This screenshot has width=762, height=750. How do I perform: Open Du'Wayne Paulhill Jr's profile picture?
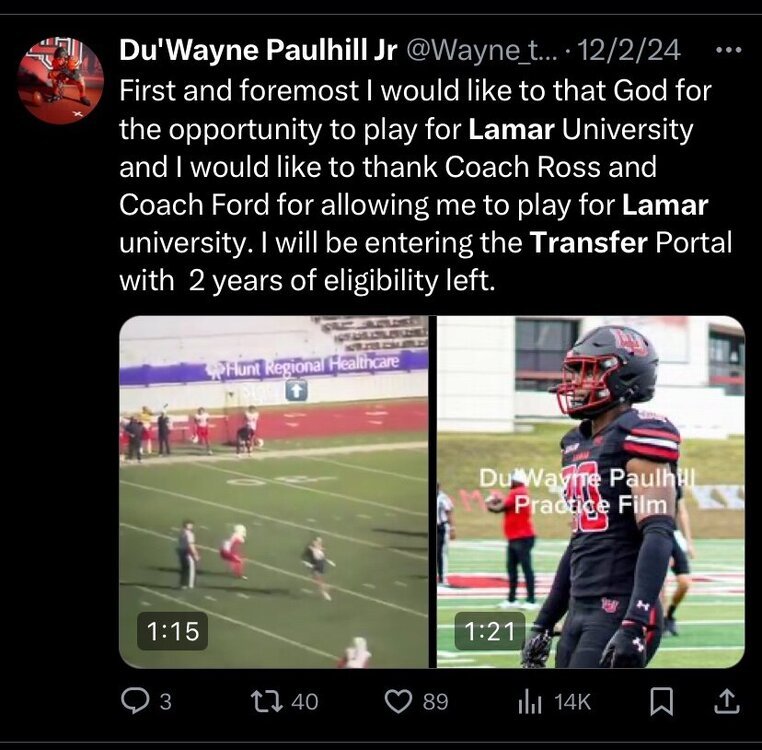click(x=60, y=80)
